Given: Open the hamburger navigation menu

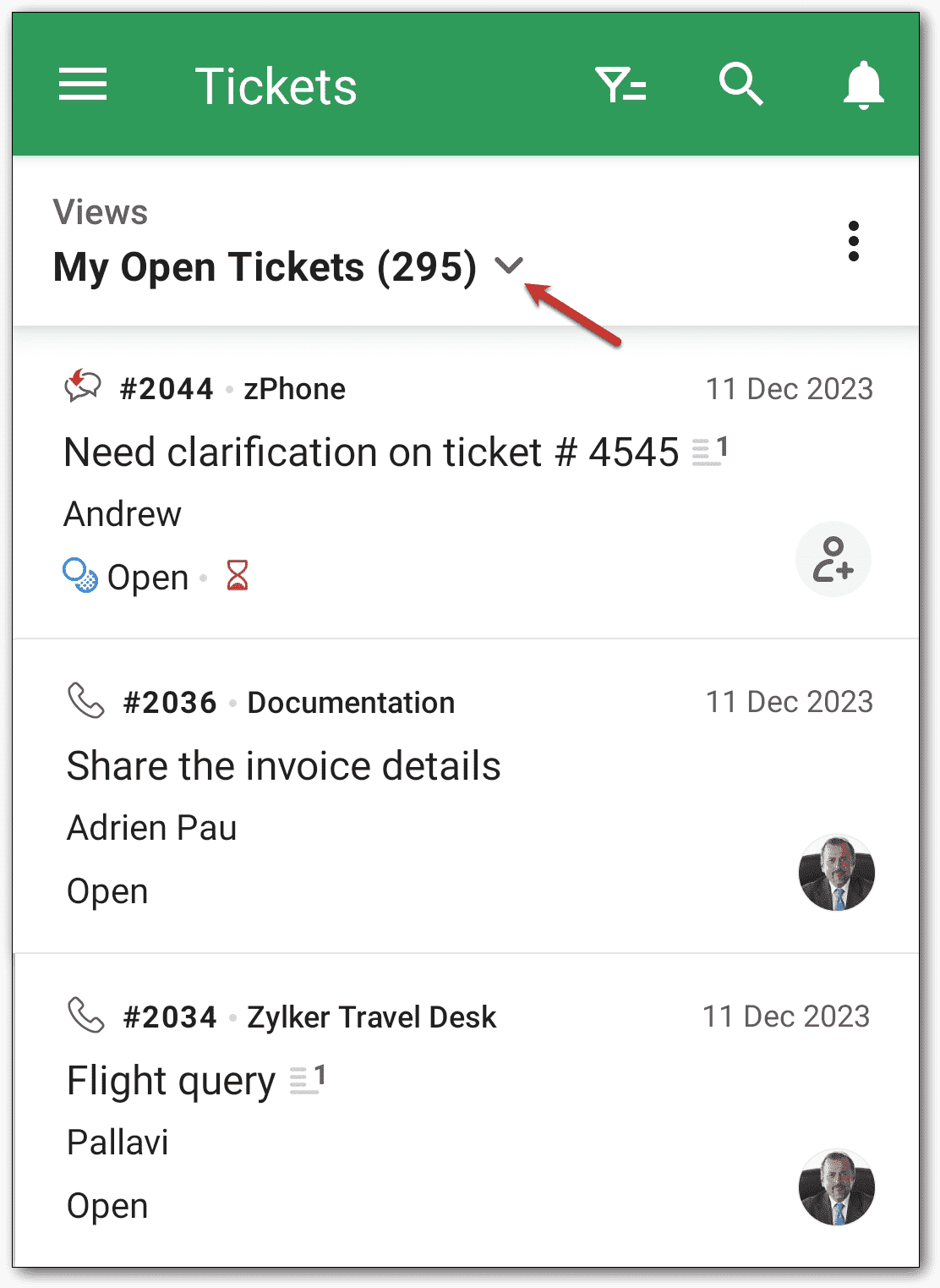Looking at the screenshot, I should pos(83,85).
